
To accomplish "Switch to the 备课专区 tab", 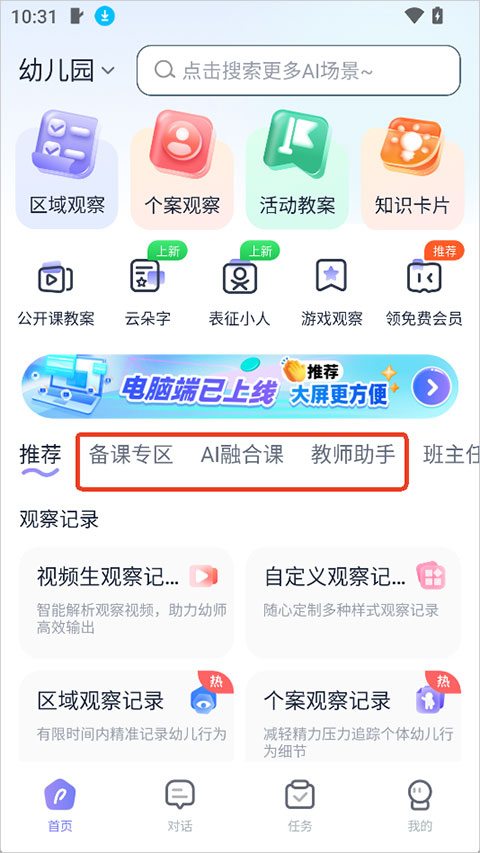I will point(131,455).
